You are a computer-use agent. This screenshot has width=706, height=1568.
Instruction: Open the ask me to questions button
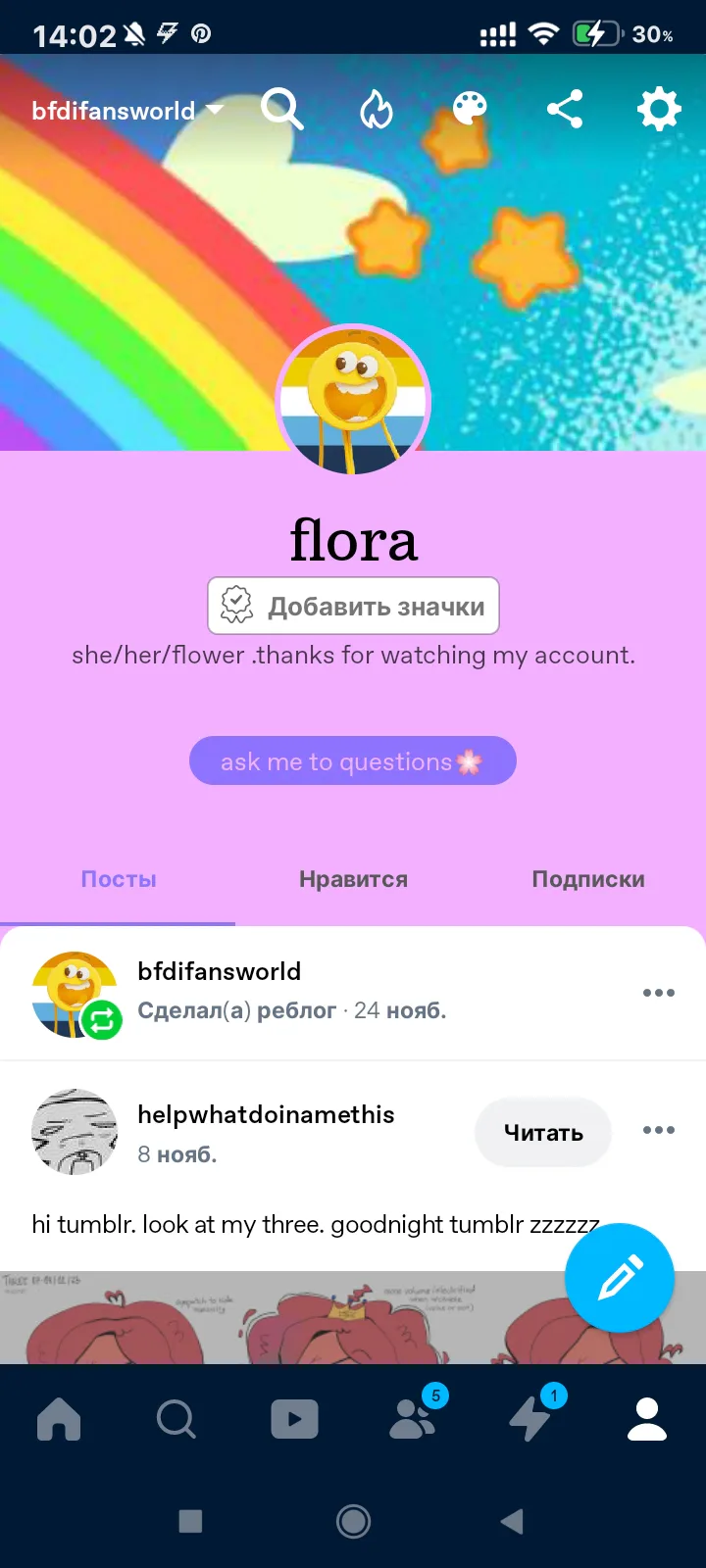click(353, 761)
